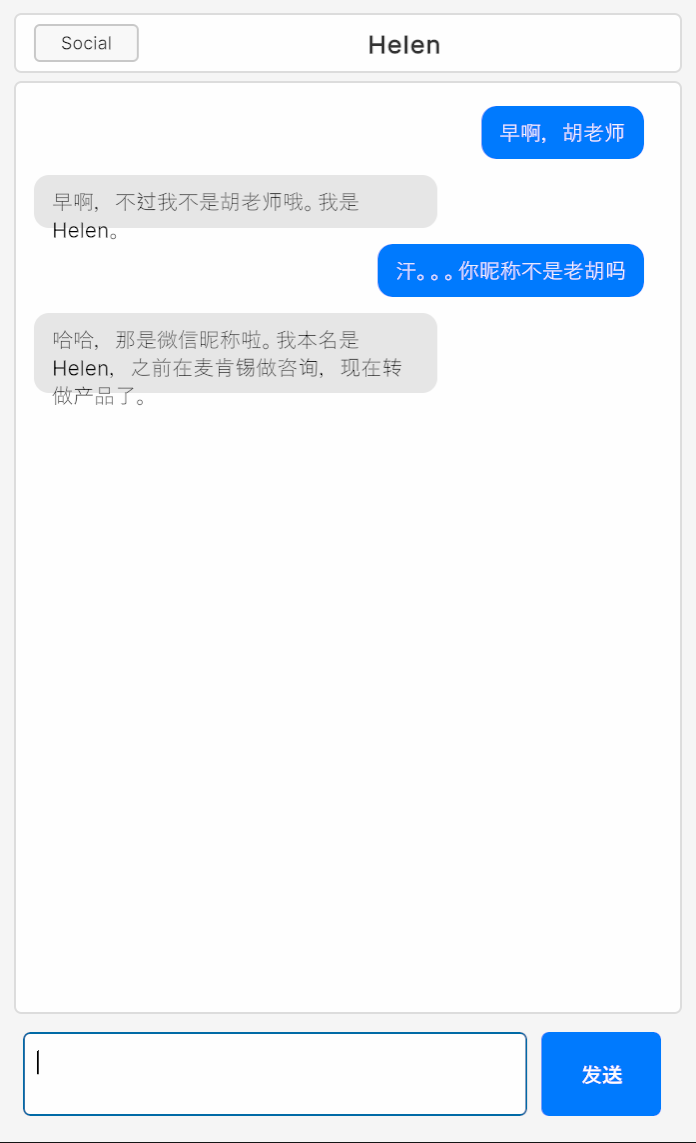
Task: Tap the Social button in the header
Action: pyautogui.click(x=86, y=43)
